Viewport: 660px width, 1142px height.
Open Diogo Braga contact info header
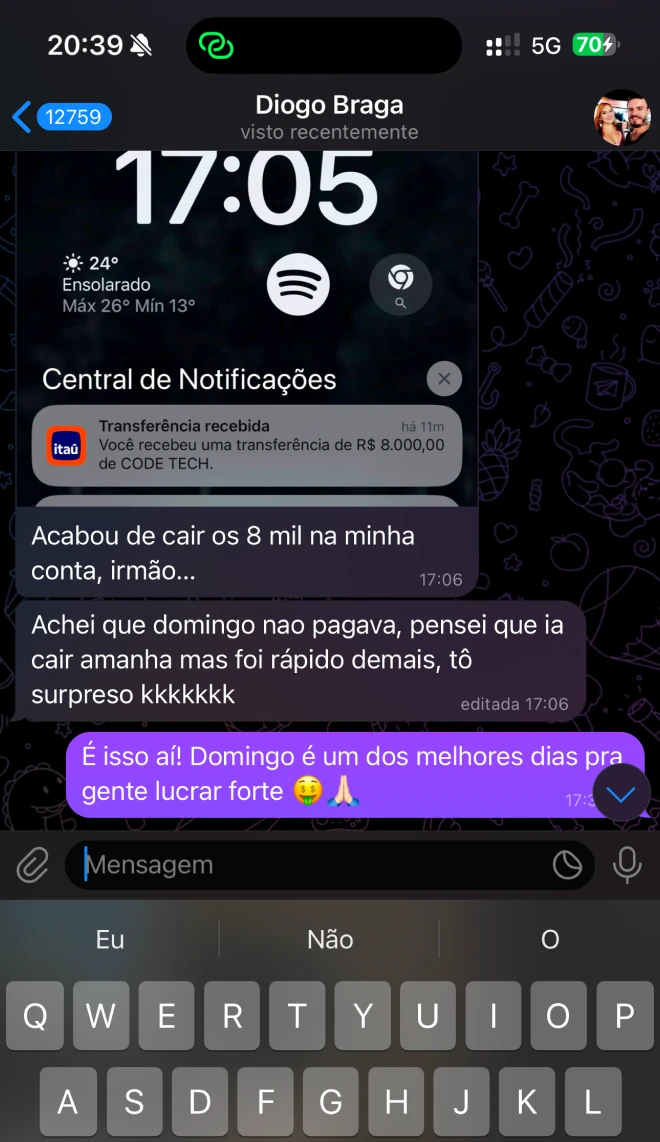(329, 117)
